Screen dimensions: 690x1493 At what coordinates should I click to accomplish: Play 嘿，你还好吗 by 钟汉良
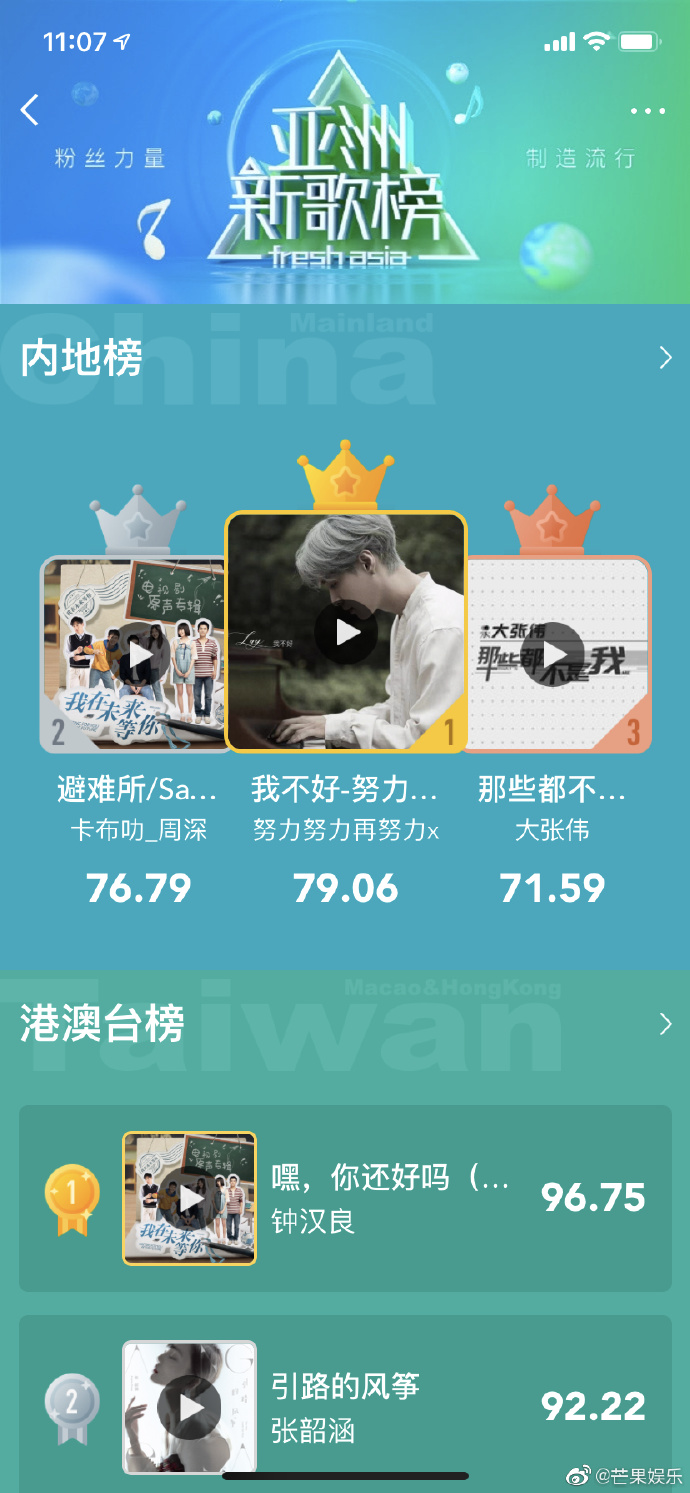point(190,1198)
